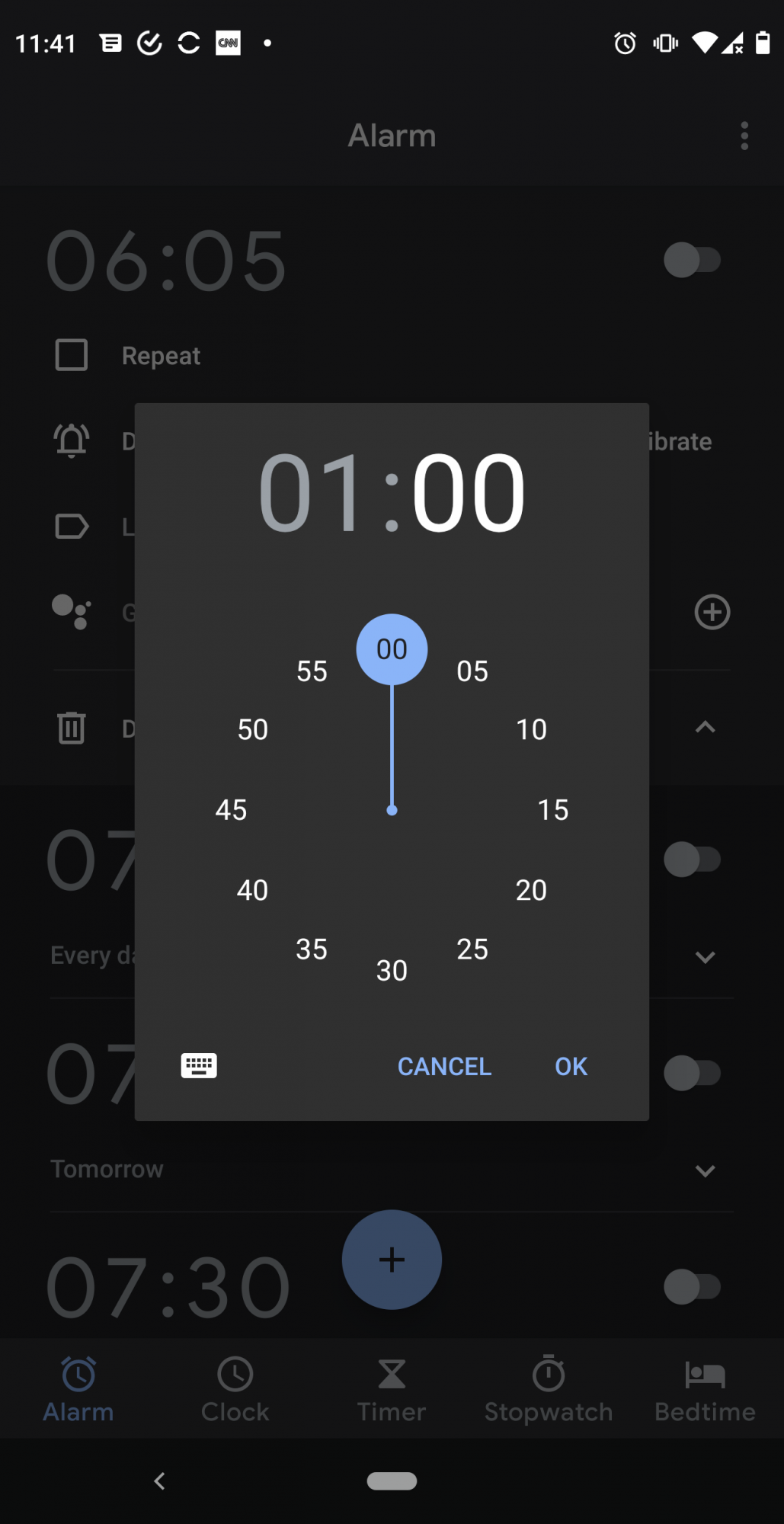Choose 55 on the minute dial

click(x=312, y=671)
